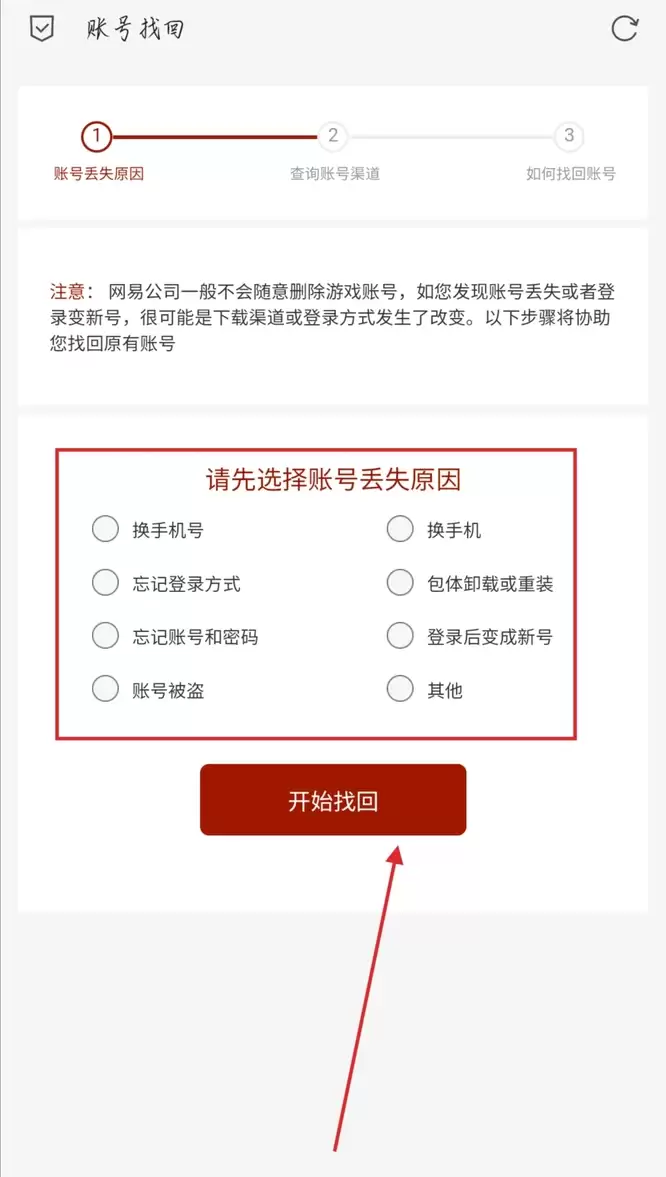Pick 忘记账号和密码 radio option
Screen dimensions: 666x1177
[x=106, y=636]
